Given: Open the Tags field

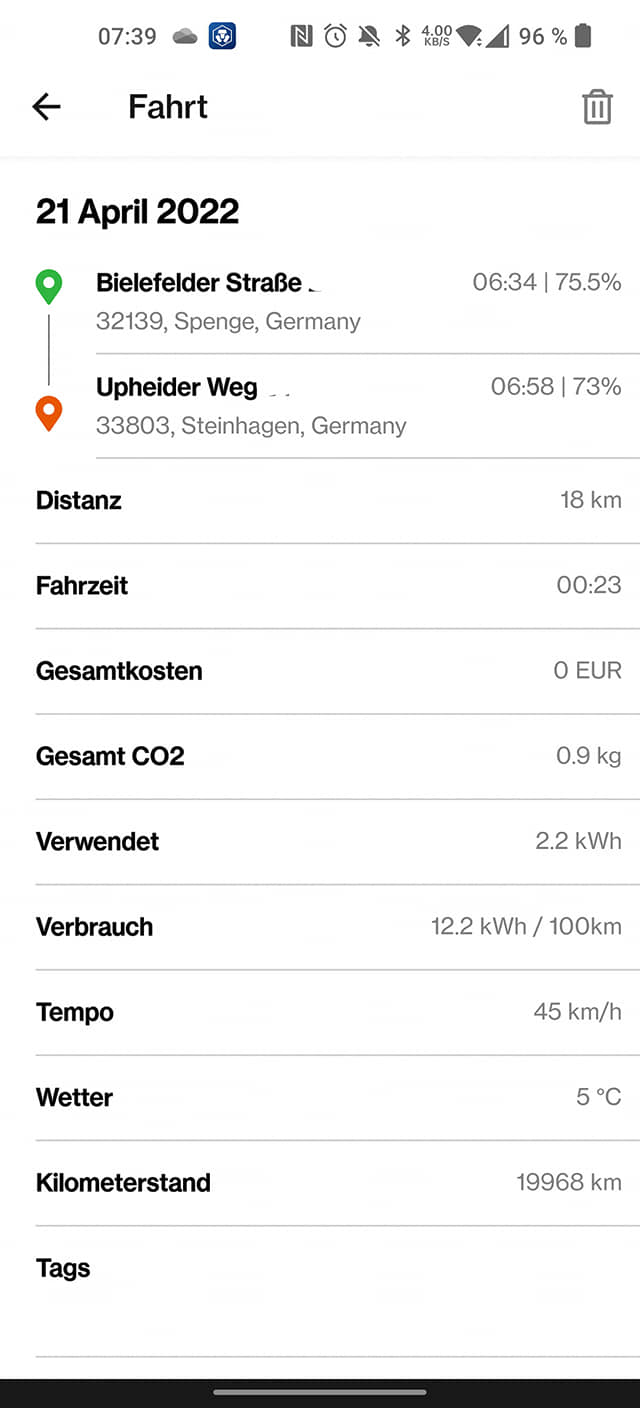Looking at the screenshot, I should pos(320,1291).
